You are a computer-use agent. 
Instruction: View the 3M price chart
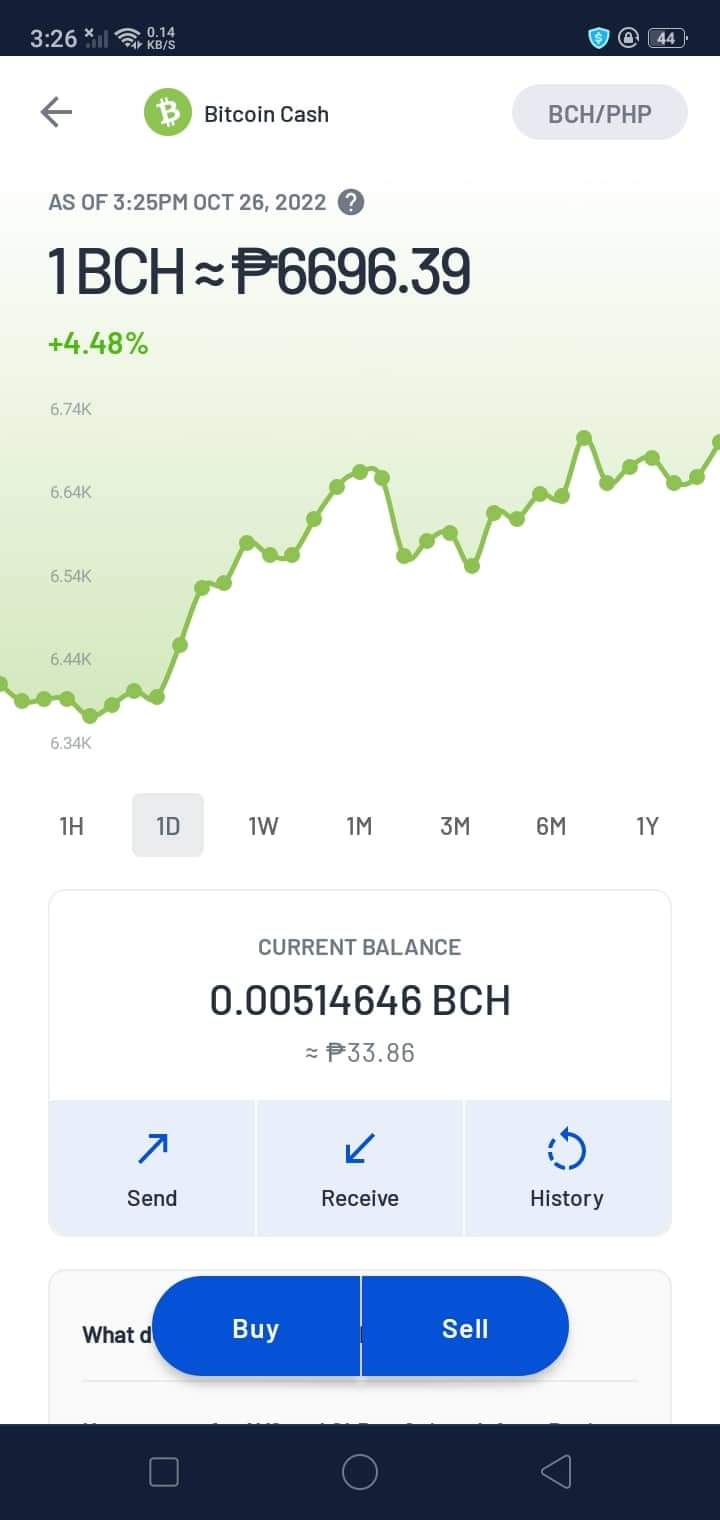pyautogui.click(x=455, y=826)
